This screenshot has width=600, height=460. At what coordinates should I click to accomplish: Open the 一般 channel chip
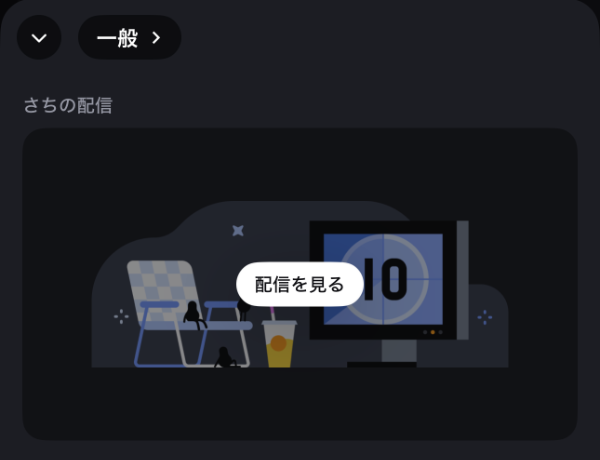pos(129,38)
